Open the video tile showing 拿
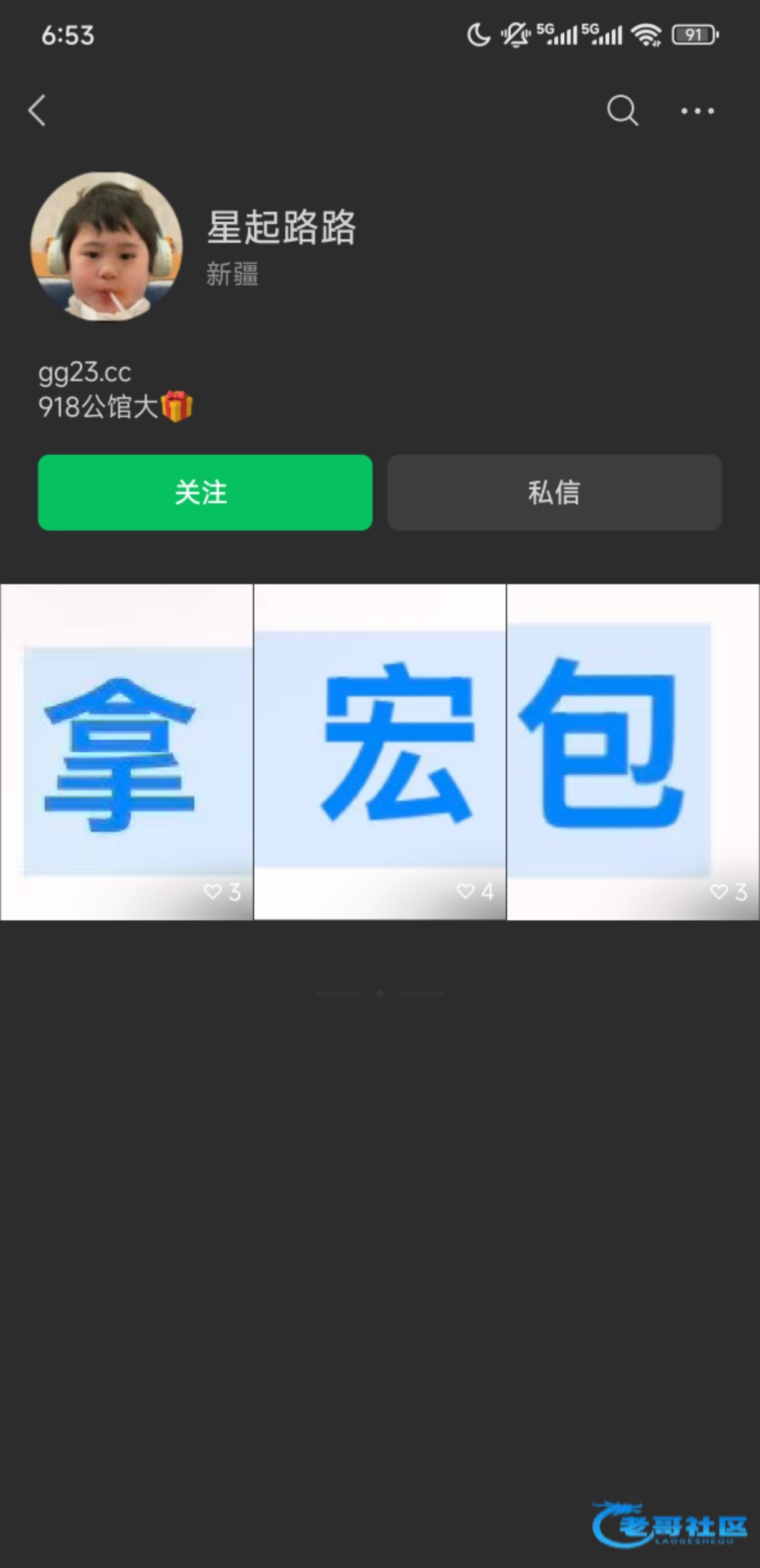Viewport: 760px width, 1568px height. coord(126,752)
